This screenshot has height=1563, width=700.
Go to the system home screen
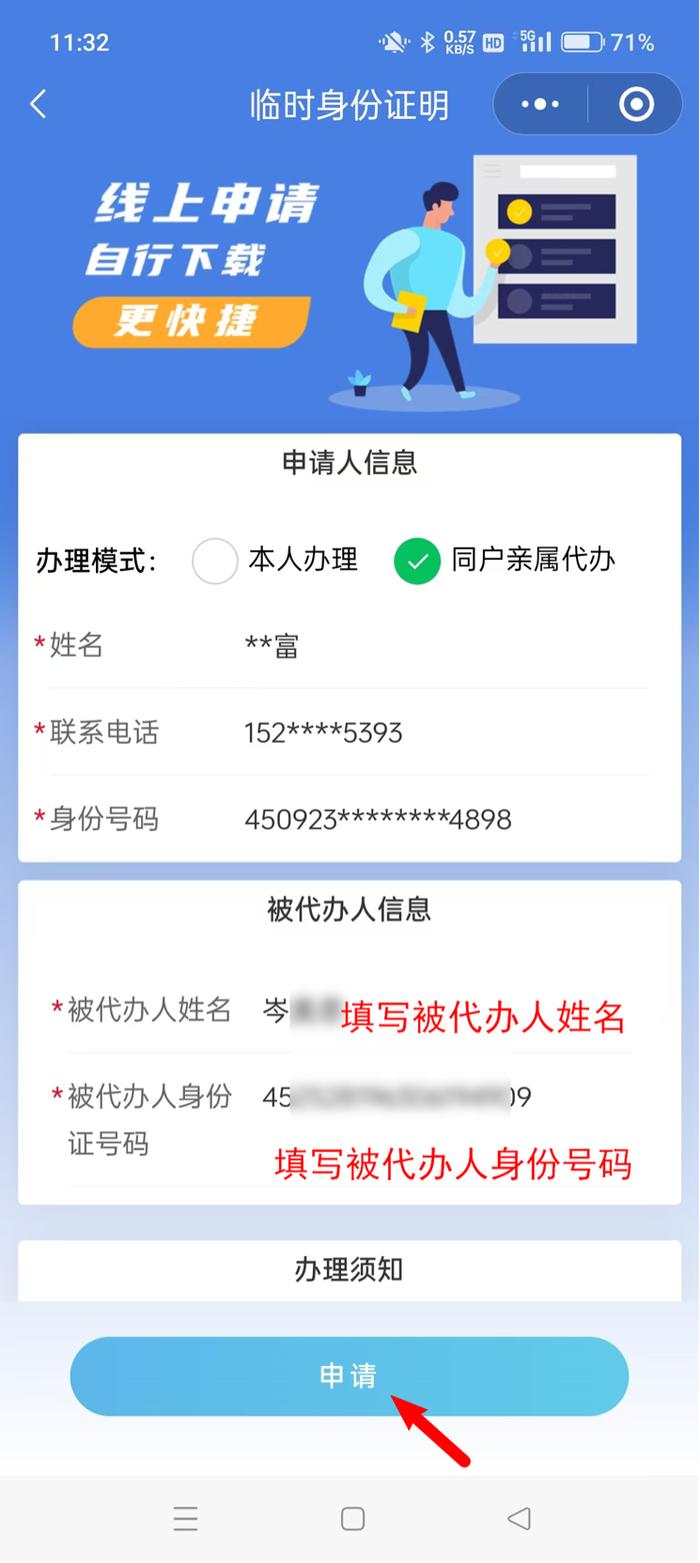[x=352, y=1519]
